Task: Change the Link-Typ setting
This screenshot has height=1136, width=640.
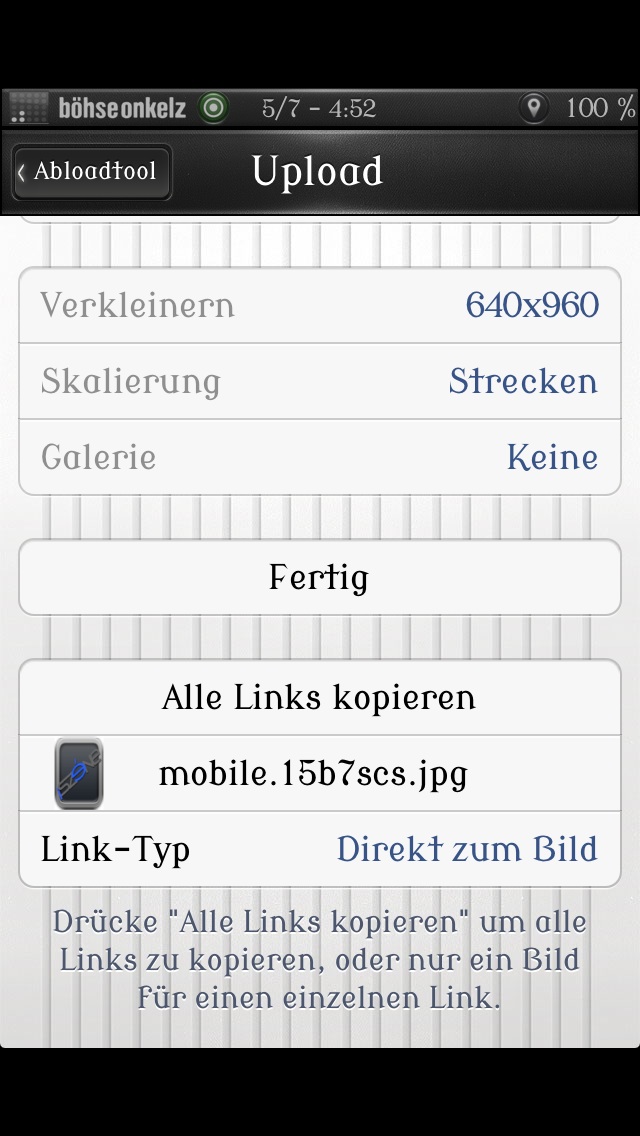Action: click(x=320, y=849)
